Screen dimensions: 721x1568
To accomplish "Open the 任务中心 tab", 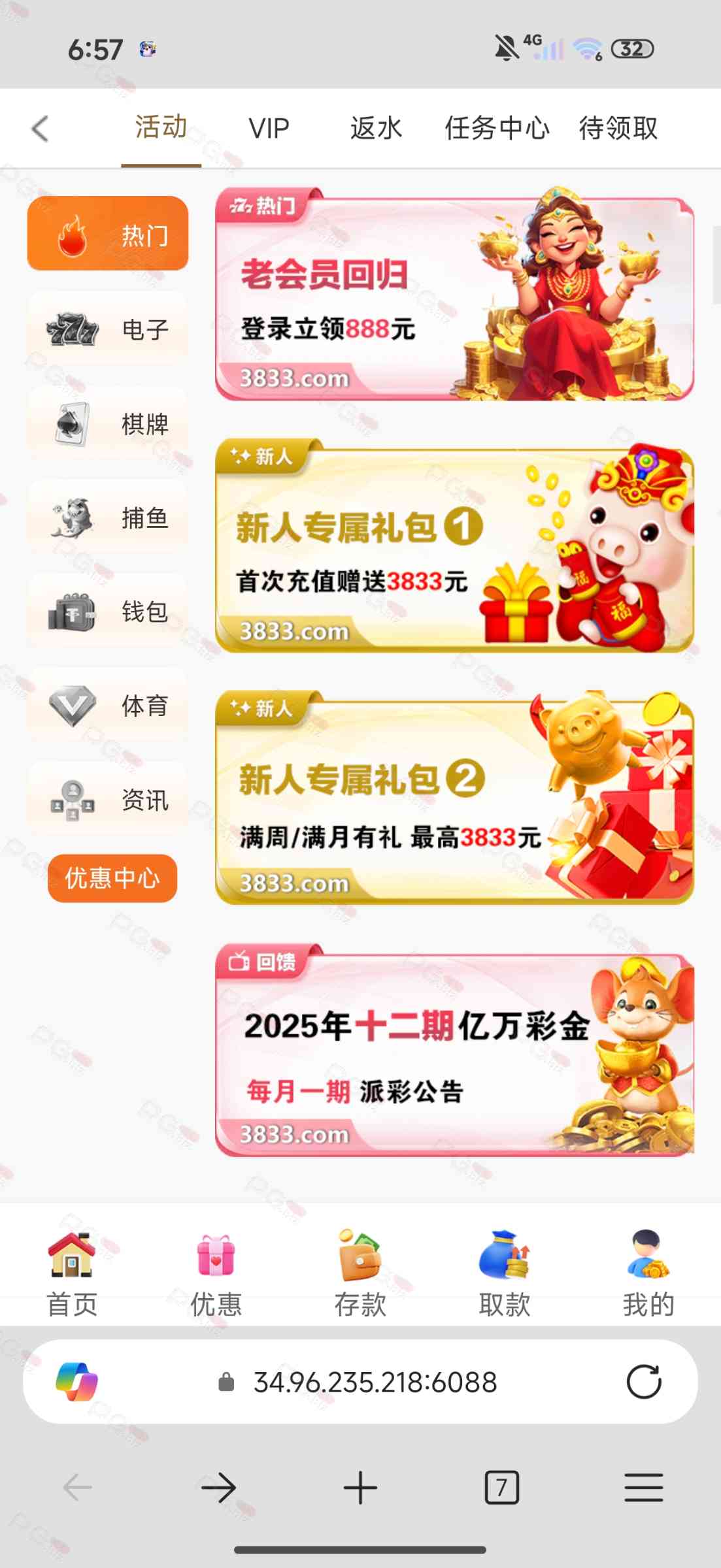I will (497, 129).
